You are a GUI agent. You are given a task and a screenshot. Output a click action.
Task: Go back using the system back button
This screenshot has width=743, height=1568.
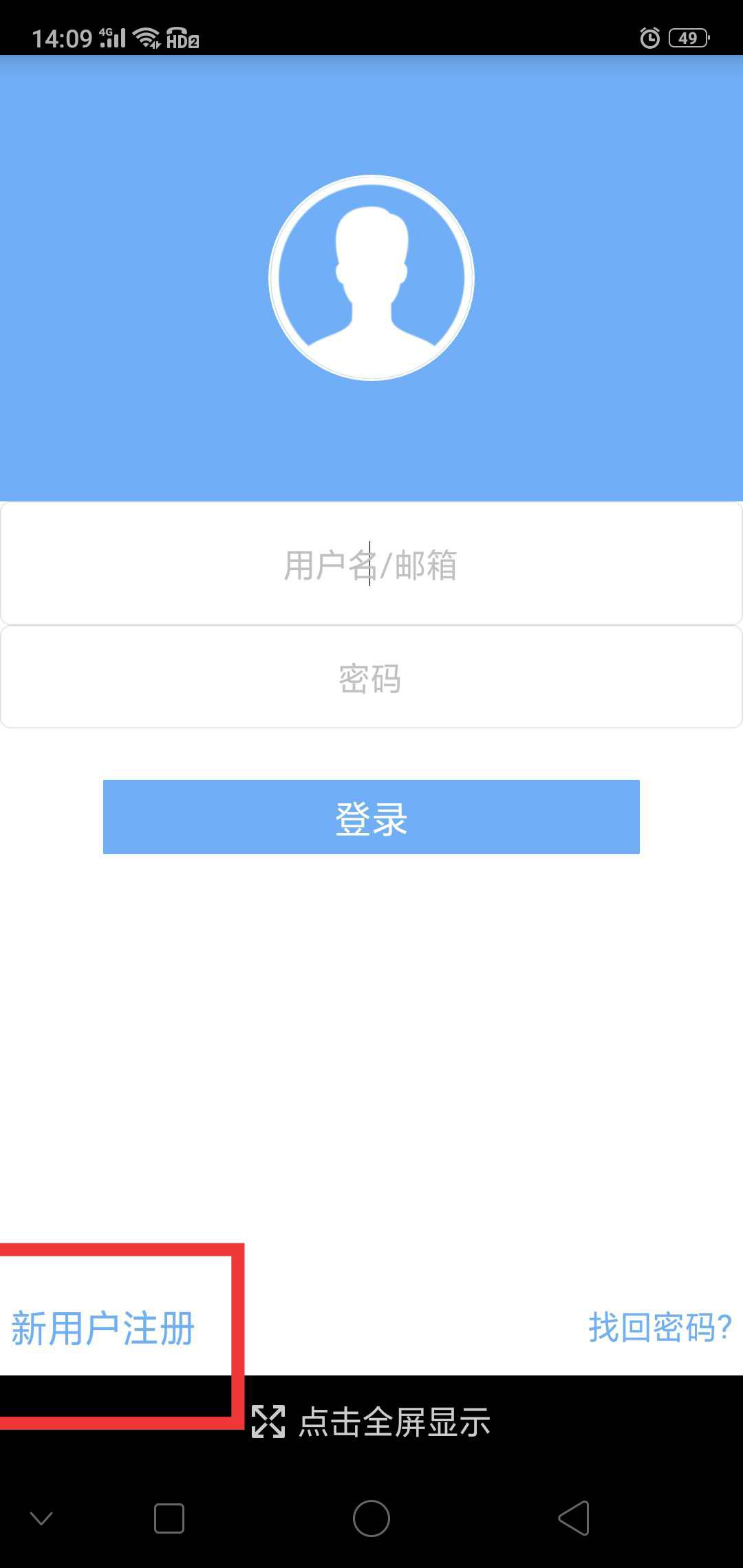click(574, 1518)
